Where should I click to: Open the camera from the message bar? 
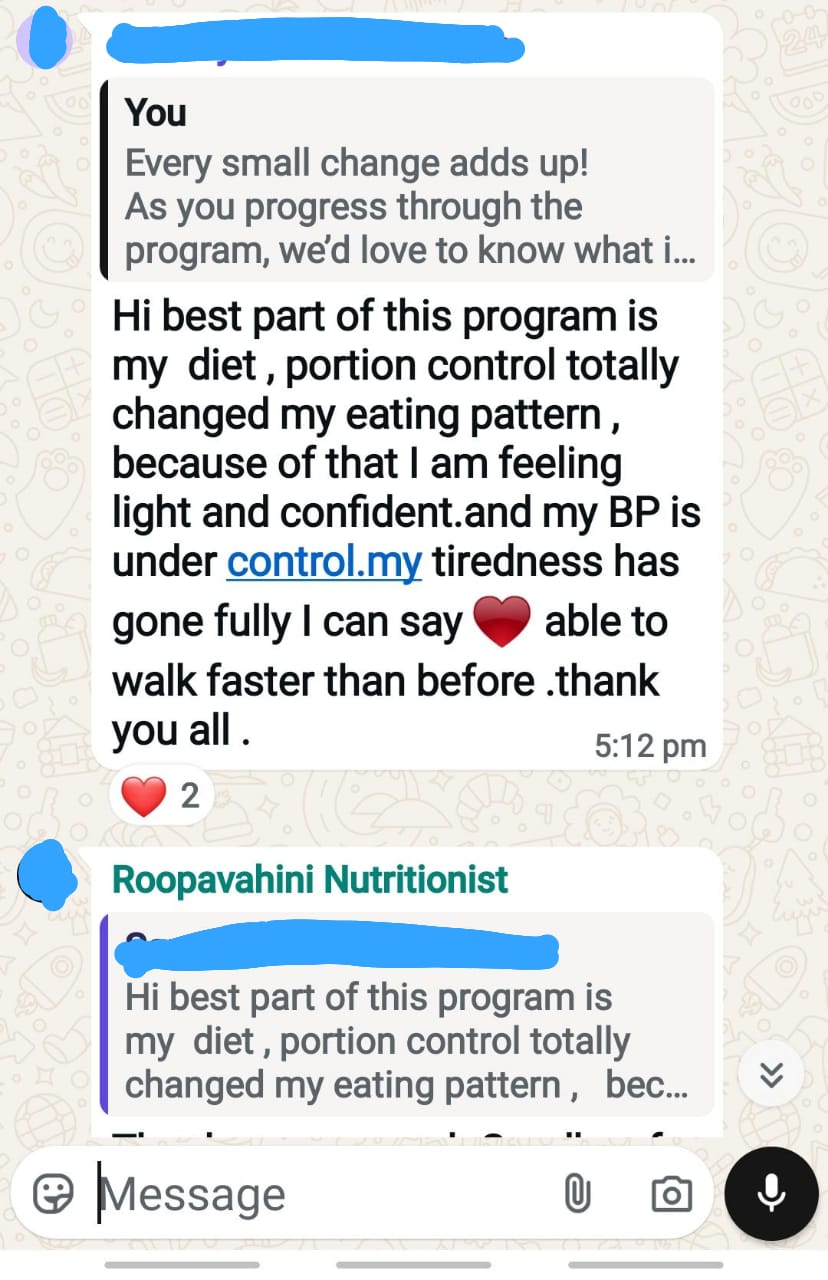671,1193
